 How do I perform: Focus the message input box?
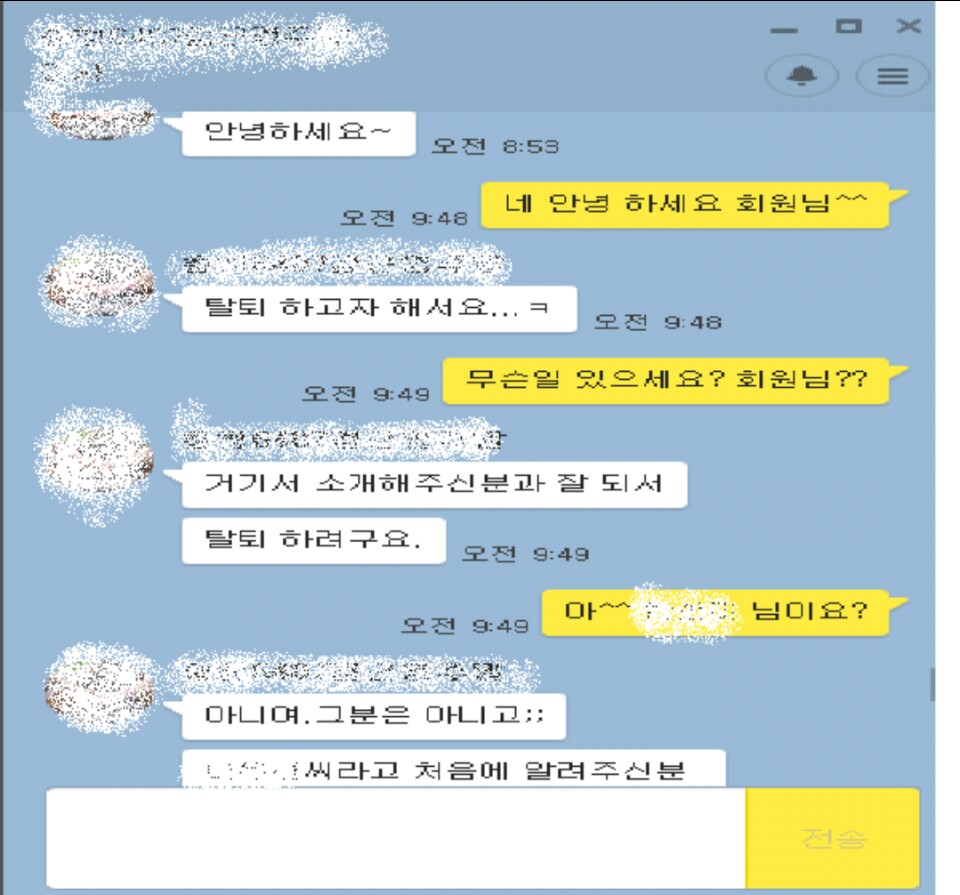point(395,838)
